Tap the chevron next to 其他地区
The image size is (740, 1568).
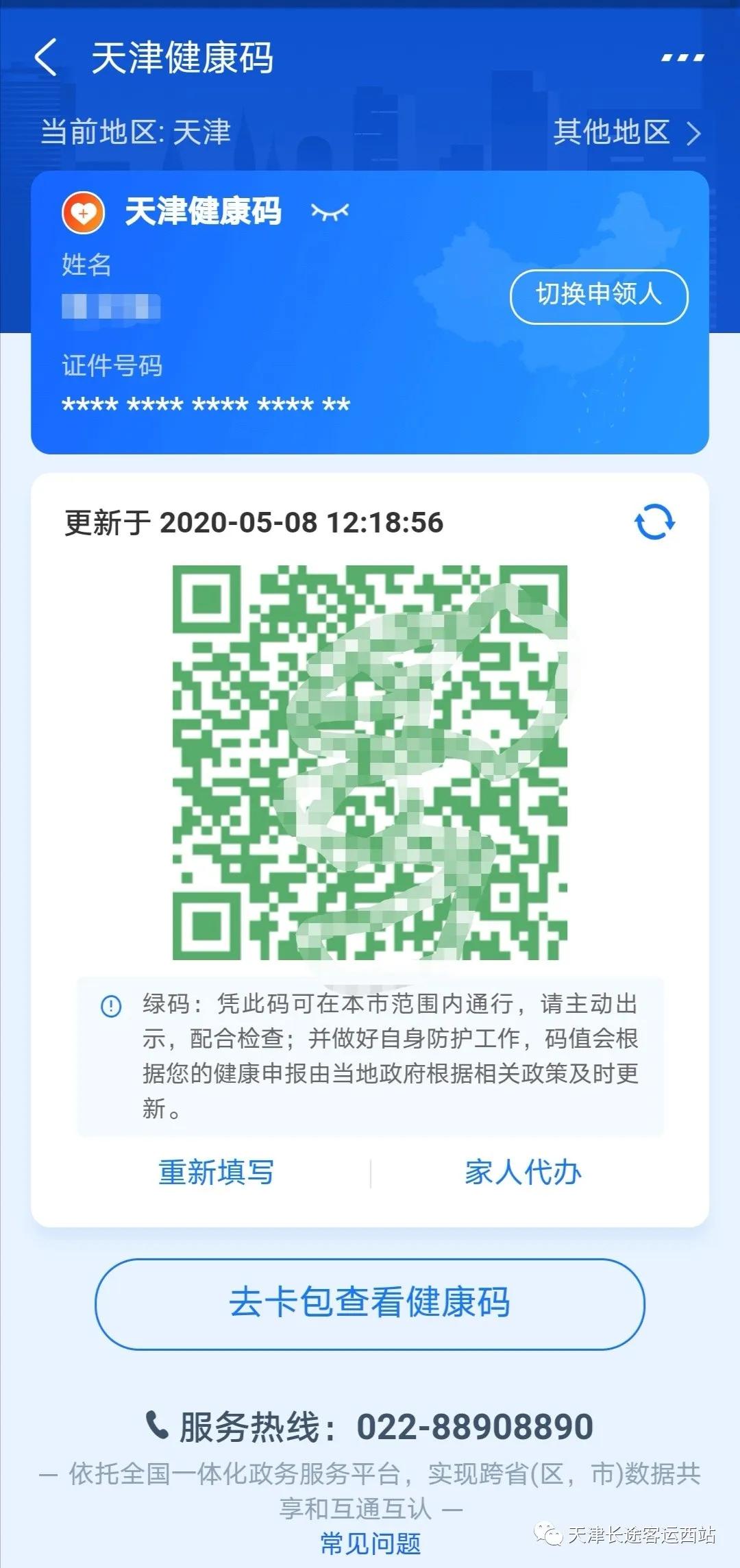[694, 133]
